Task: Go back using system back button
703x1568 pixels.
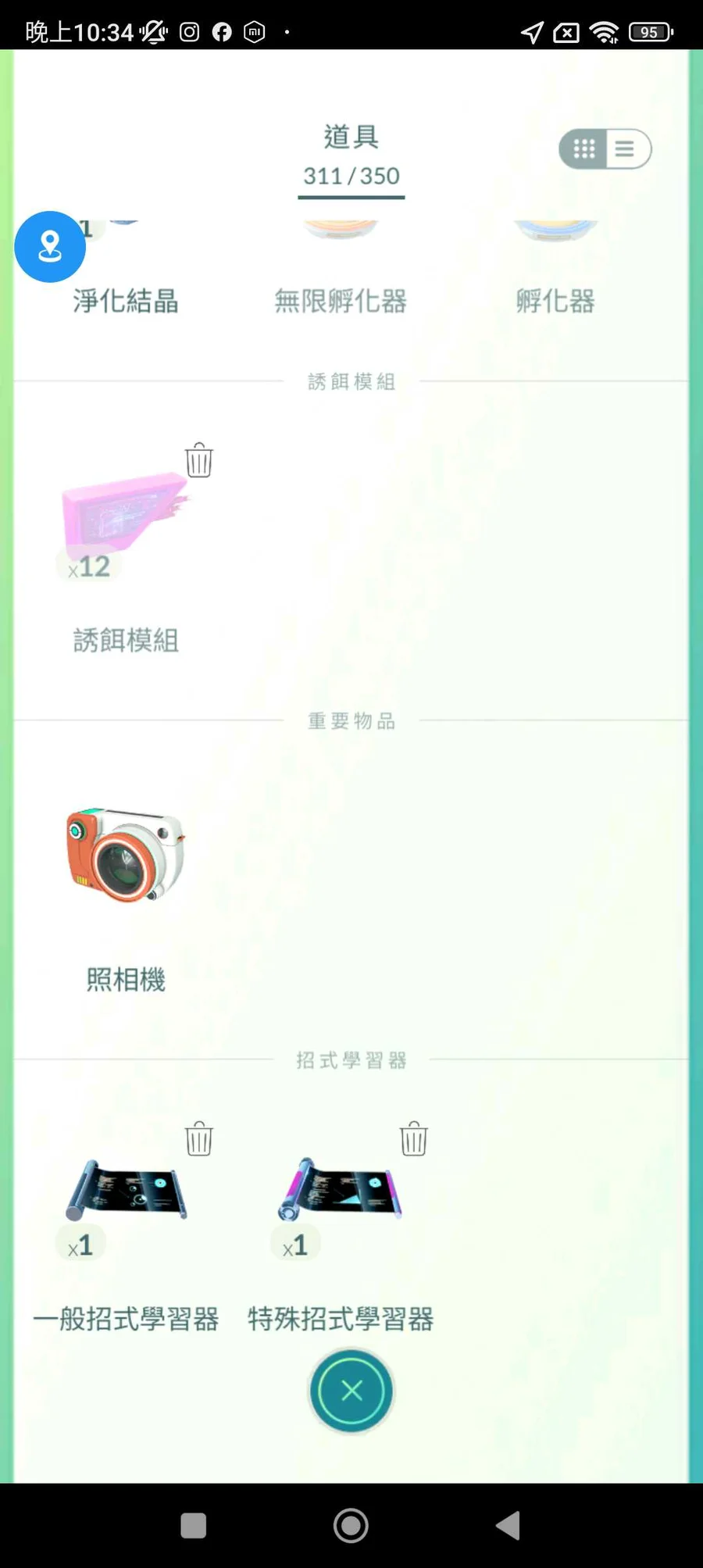Action: (509, 1525)
